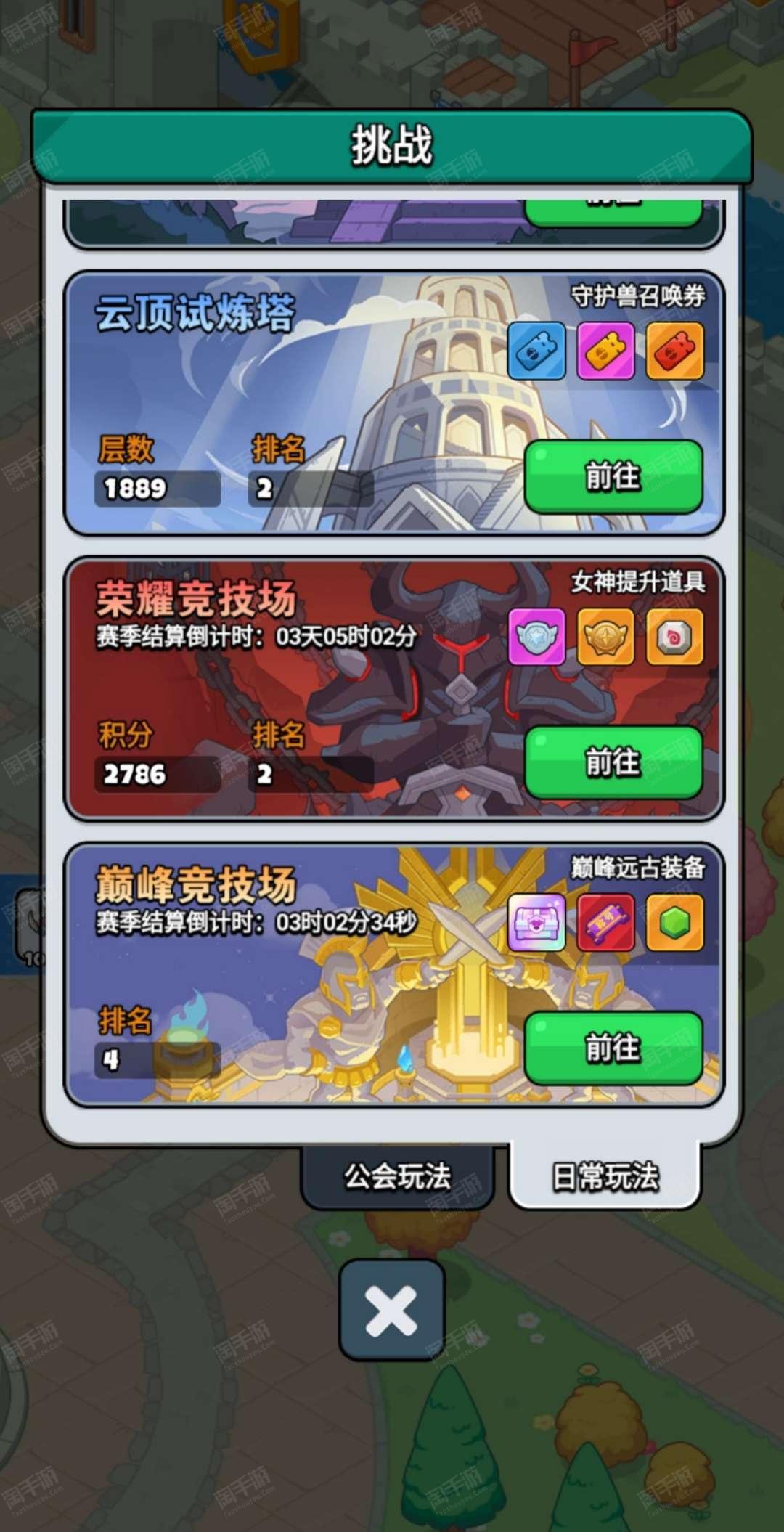Inspect the pink shield reward in 荣耀竞技场

pyautogui.click(x=536, y=637)
